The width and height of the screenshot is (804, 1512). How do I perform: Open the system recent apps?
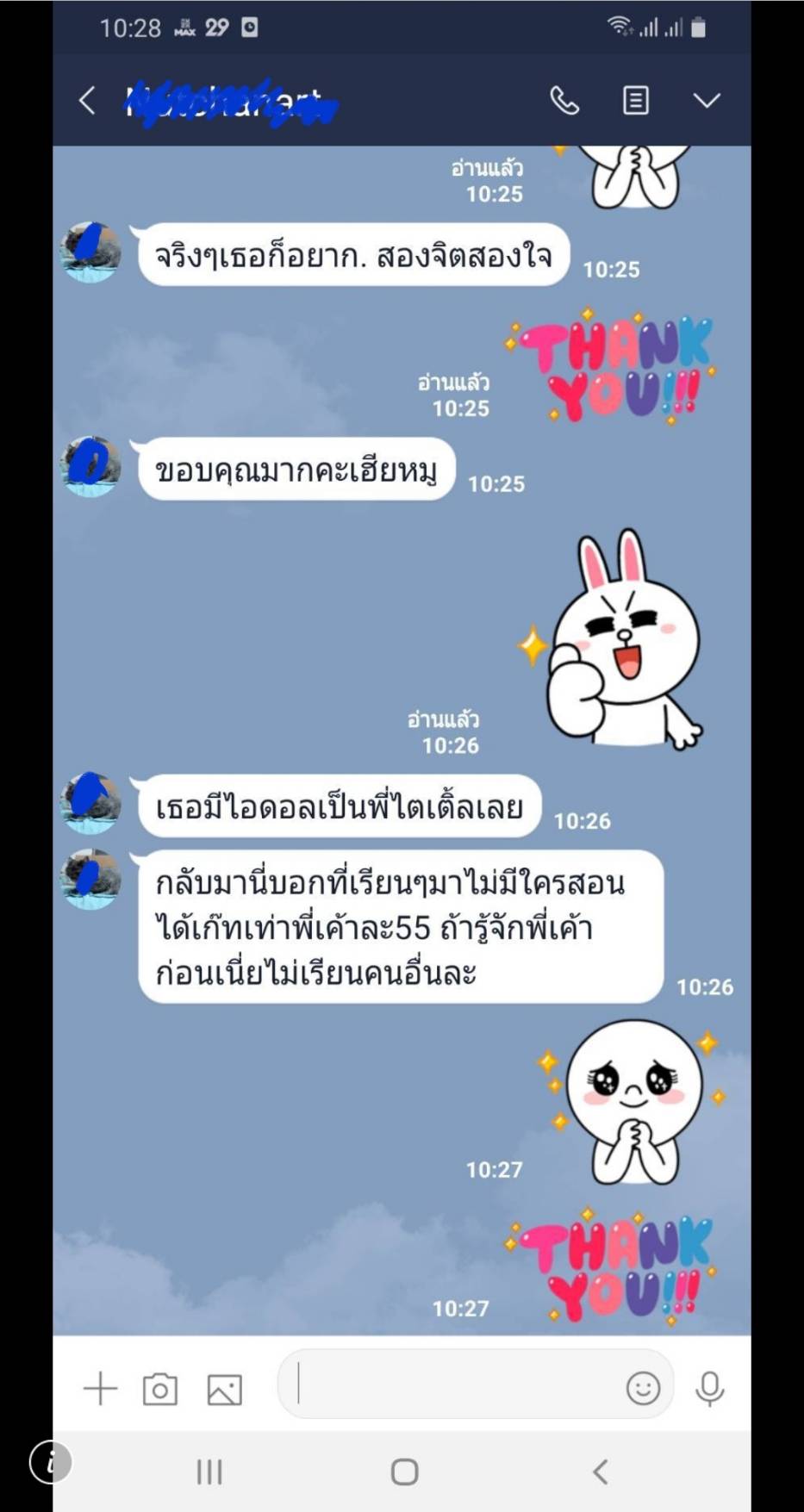[209, 1472]
